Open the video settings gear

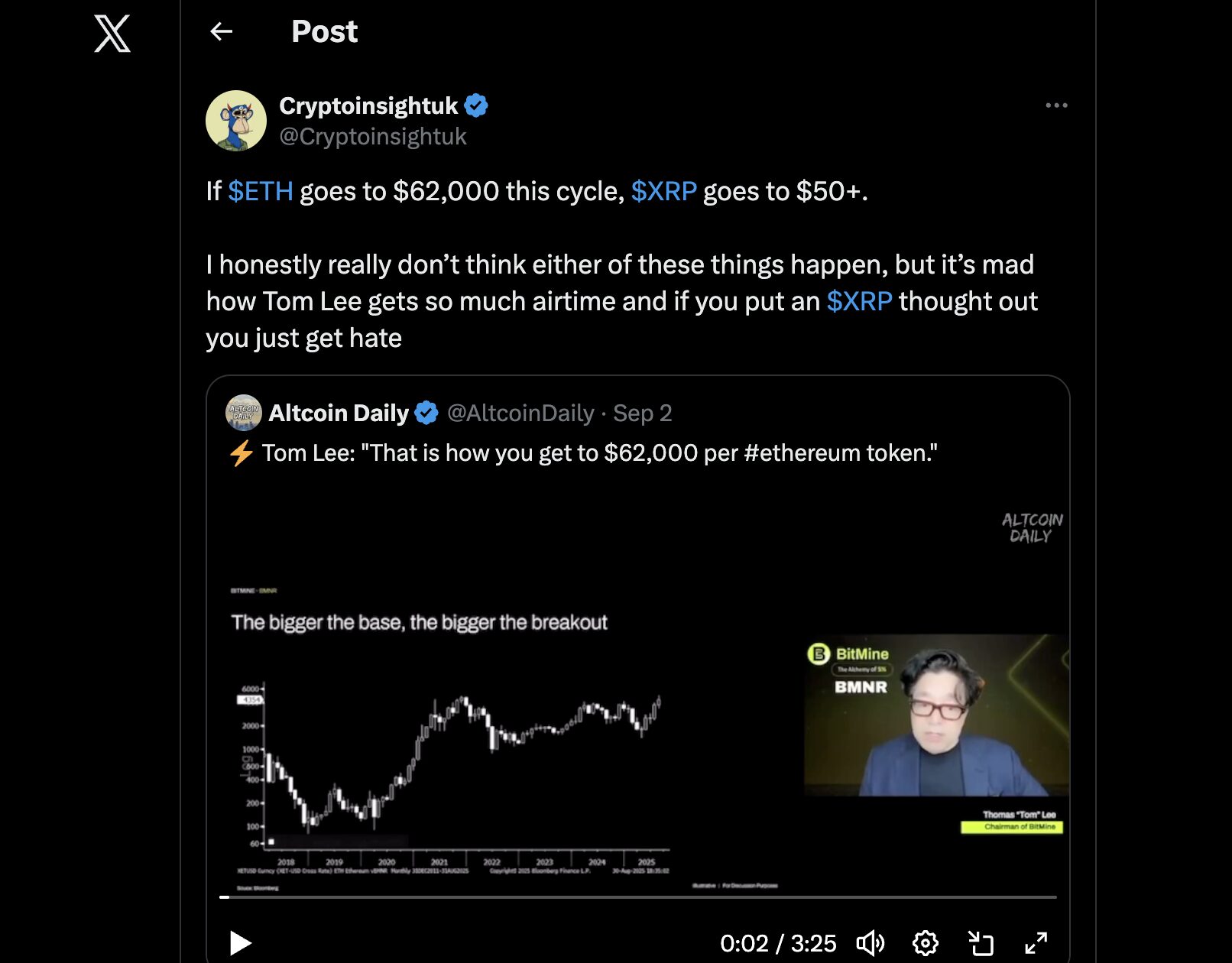pyautogui.click(x=926, y=943)
